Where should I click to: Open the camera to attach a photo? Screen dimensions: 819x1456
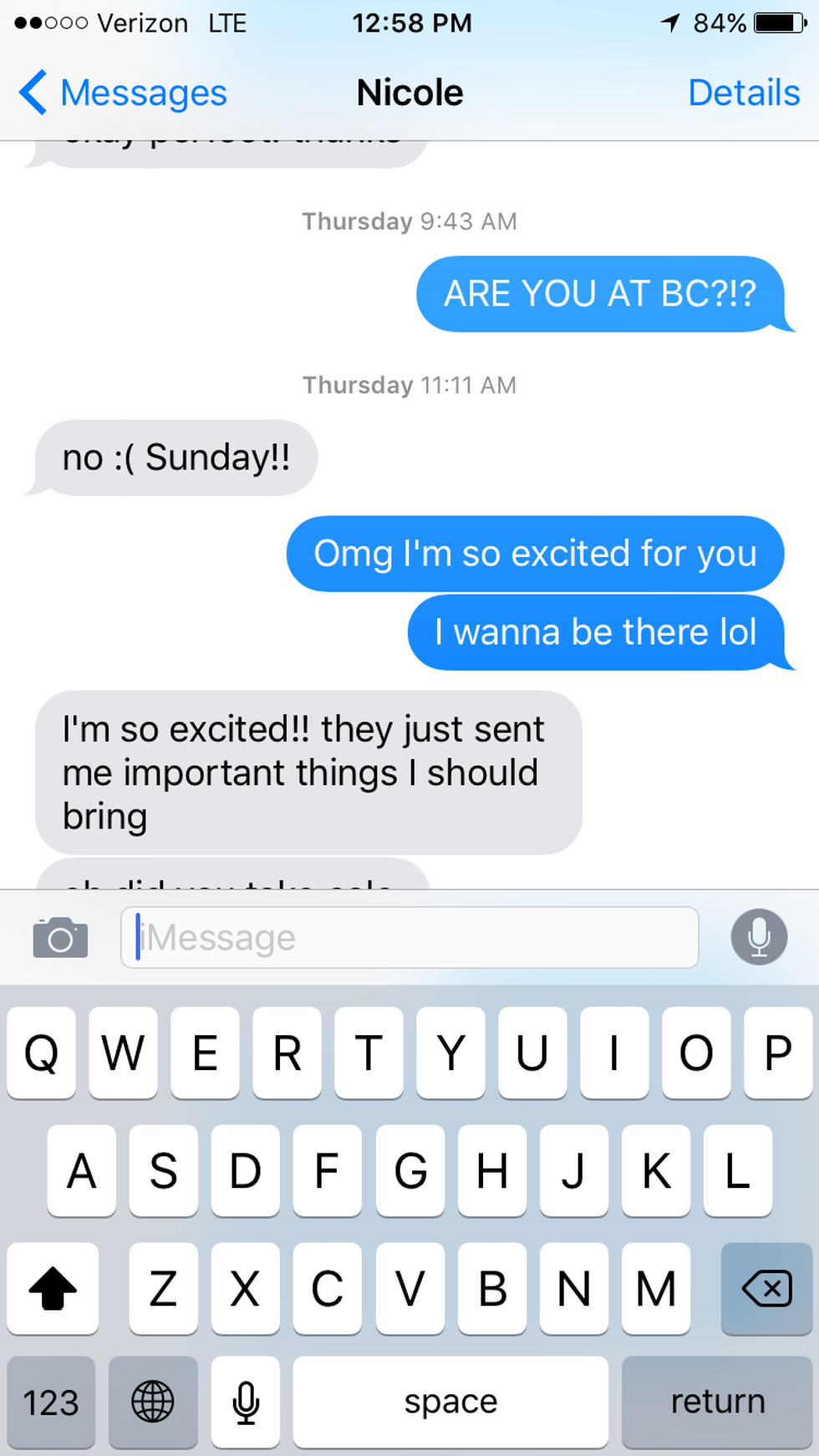point(60,937)
